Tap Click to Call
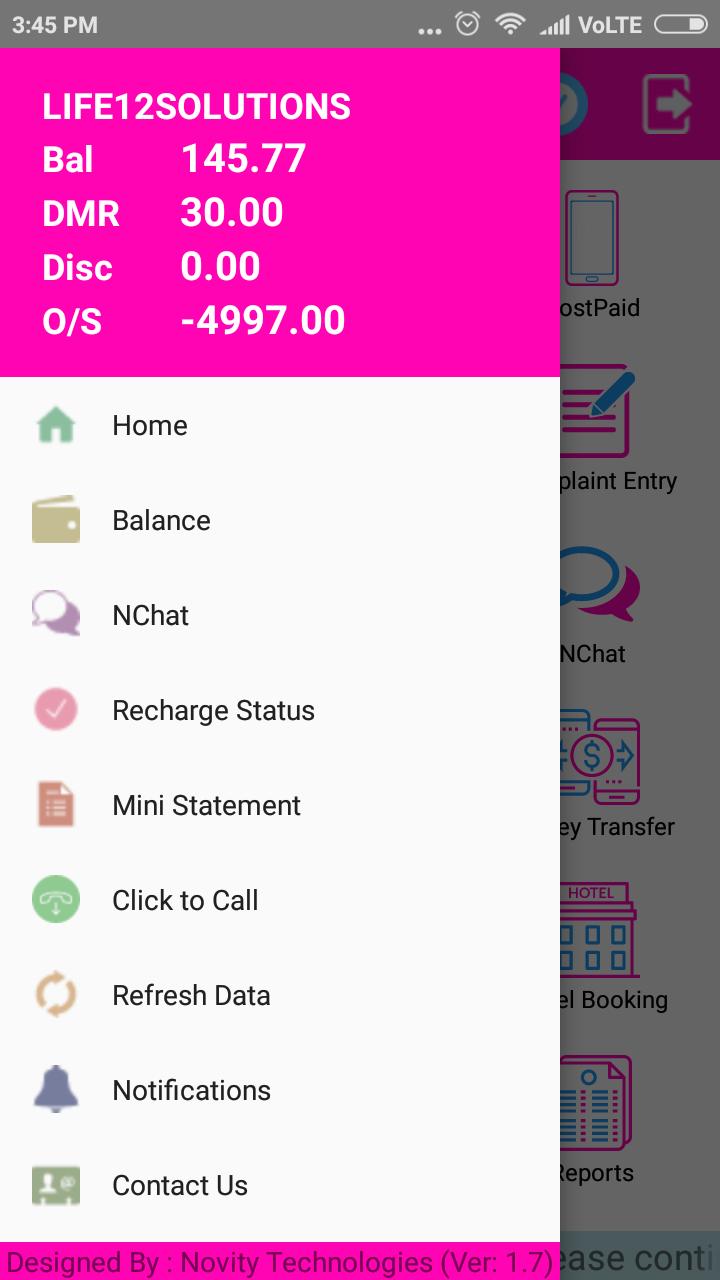720x1280 pixels. click(x=185, y=901)
